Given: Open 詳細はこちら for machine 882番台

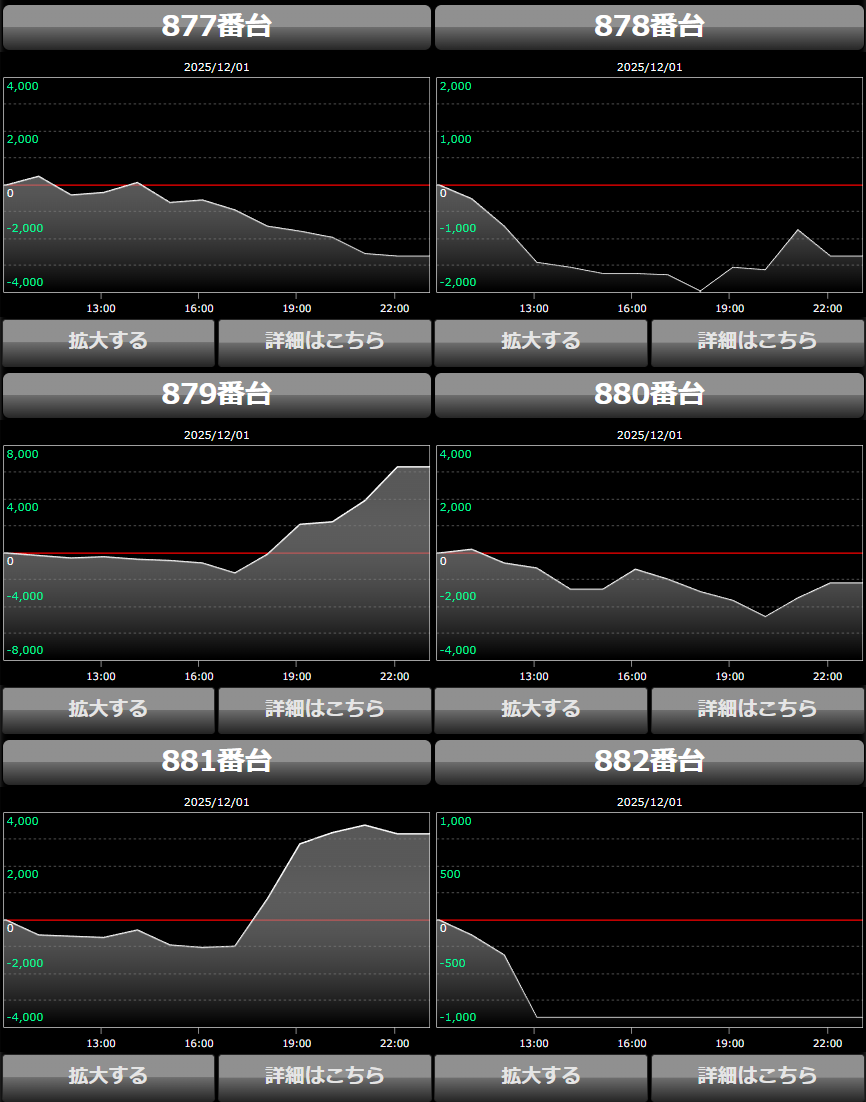Looking at the screenshot, I should (x=757, y=1077).
